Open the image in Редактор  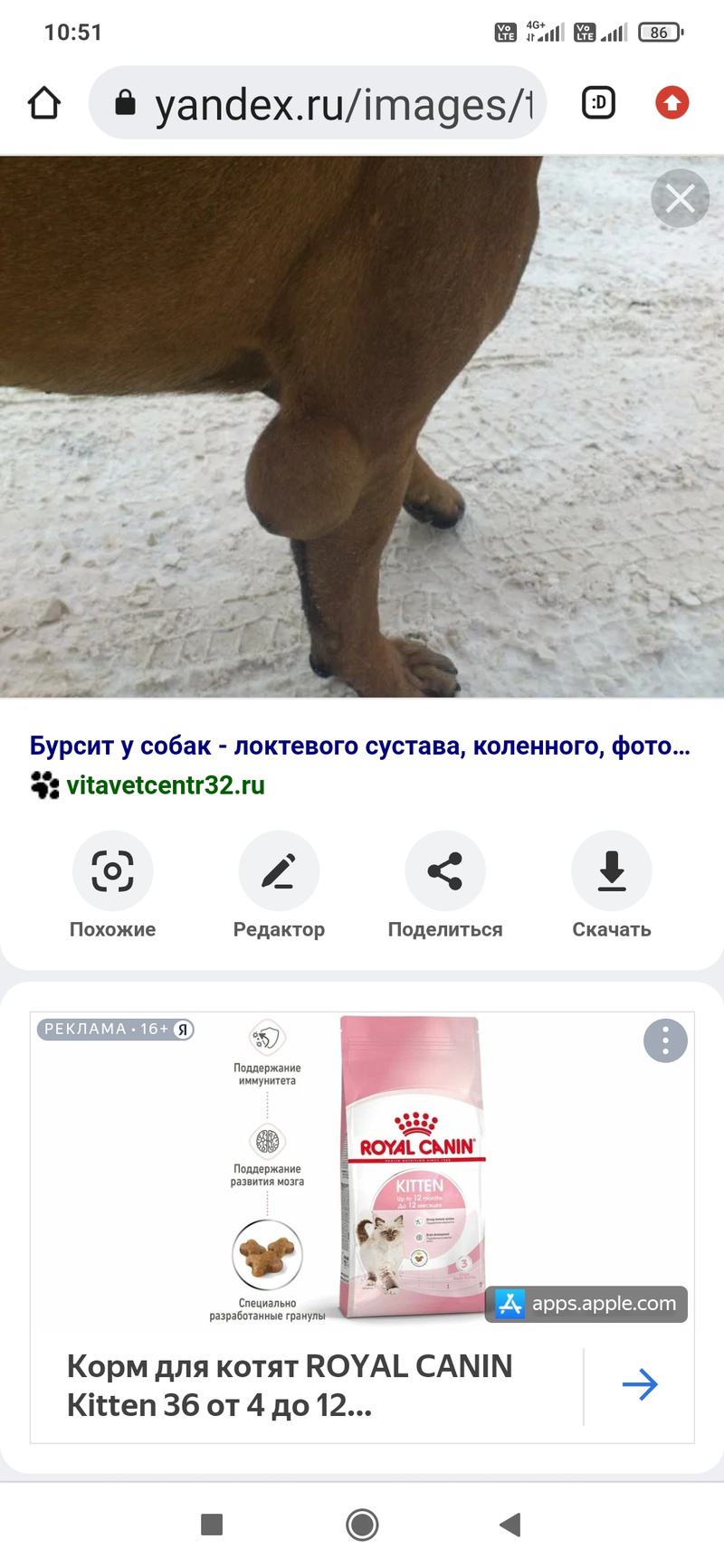[279, 886]
